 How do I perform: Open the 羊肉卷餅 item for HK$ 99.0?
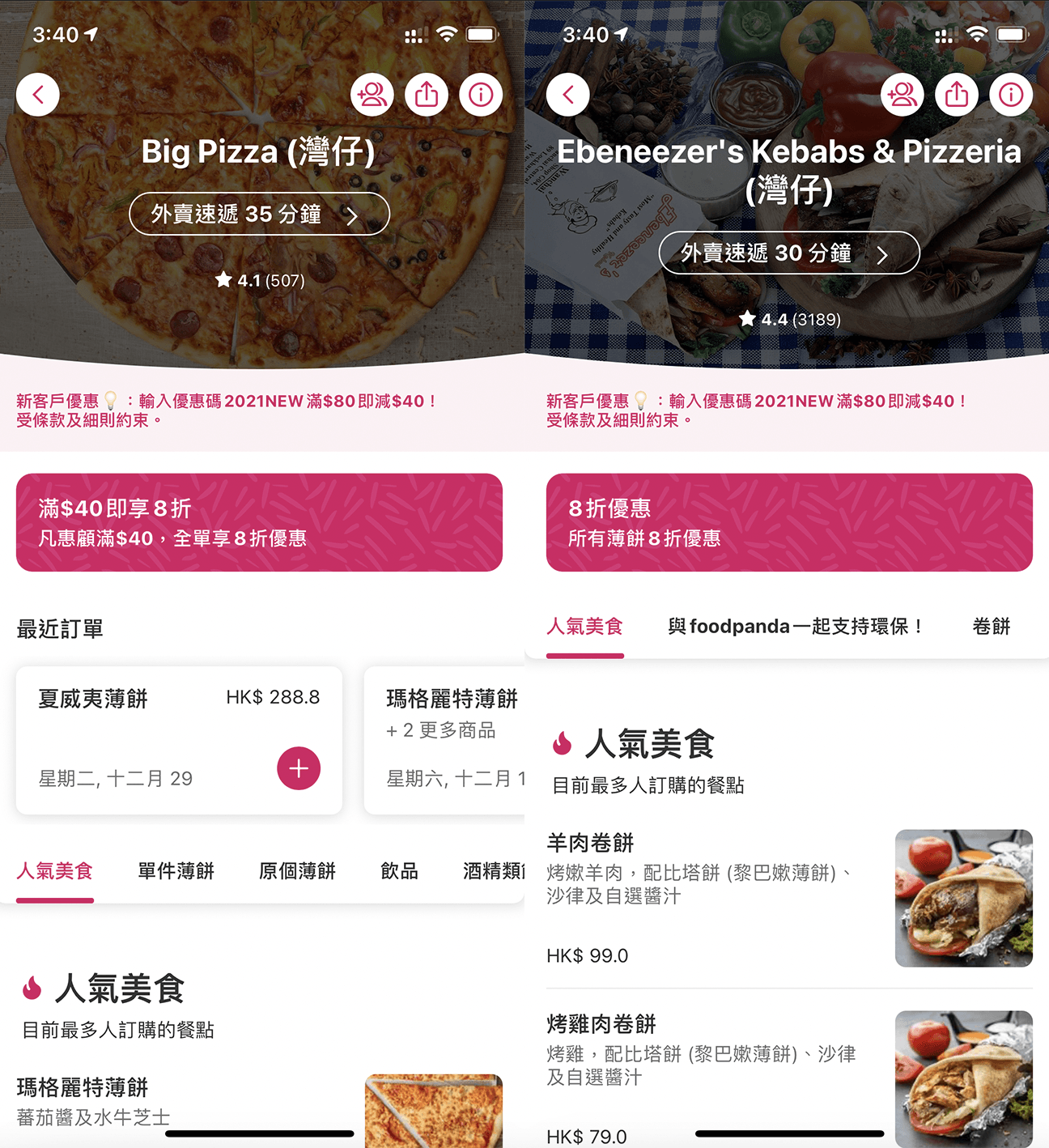789,898
